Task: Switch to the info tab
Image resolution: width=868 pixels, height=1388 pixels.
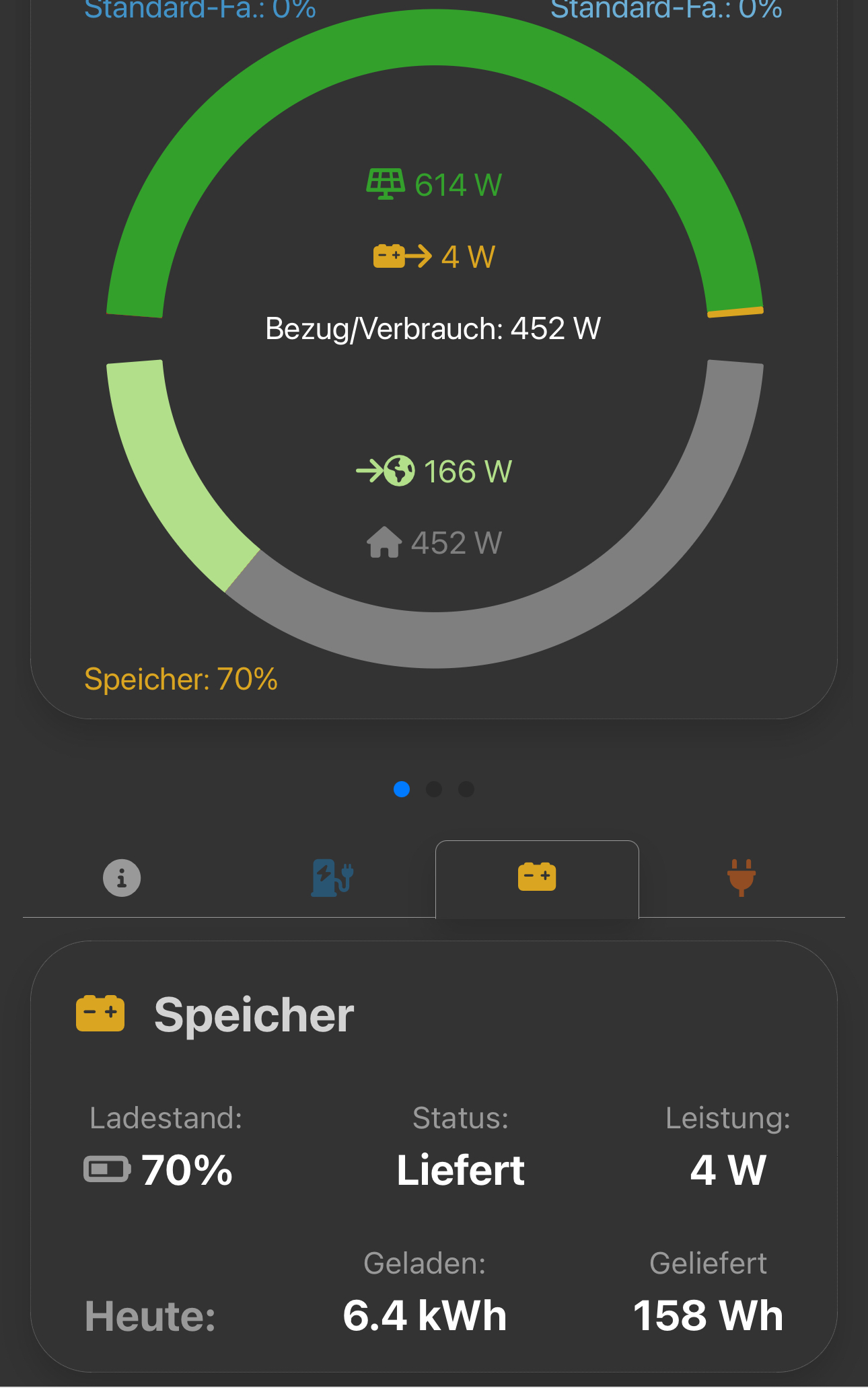Action: [122, 878]
